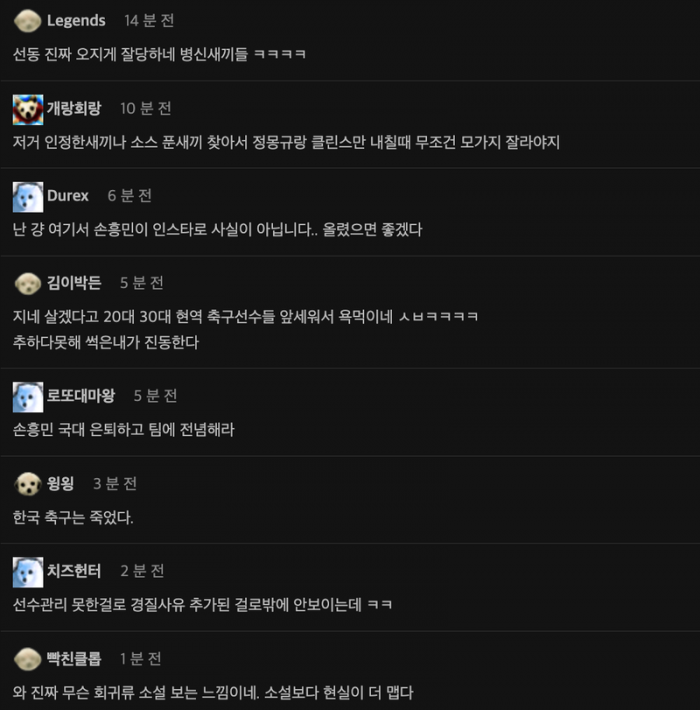700x710 pixels.
Task: View 치즈헌터's user profile
Action: [x=73, y=571]
